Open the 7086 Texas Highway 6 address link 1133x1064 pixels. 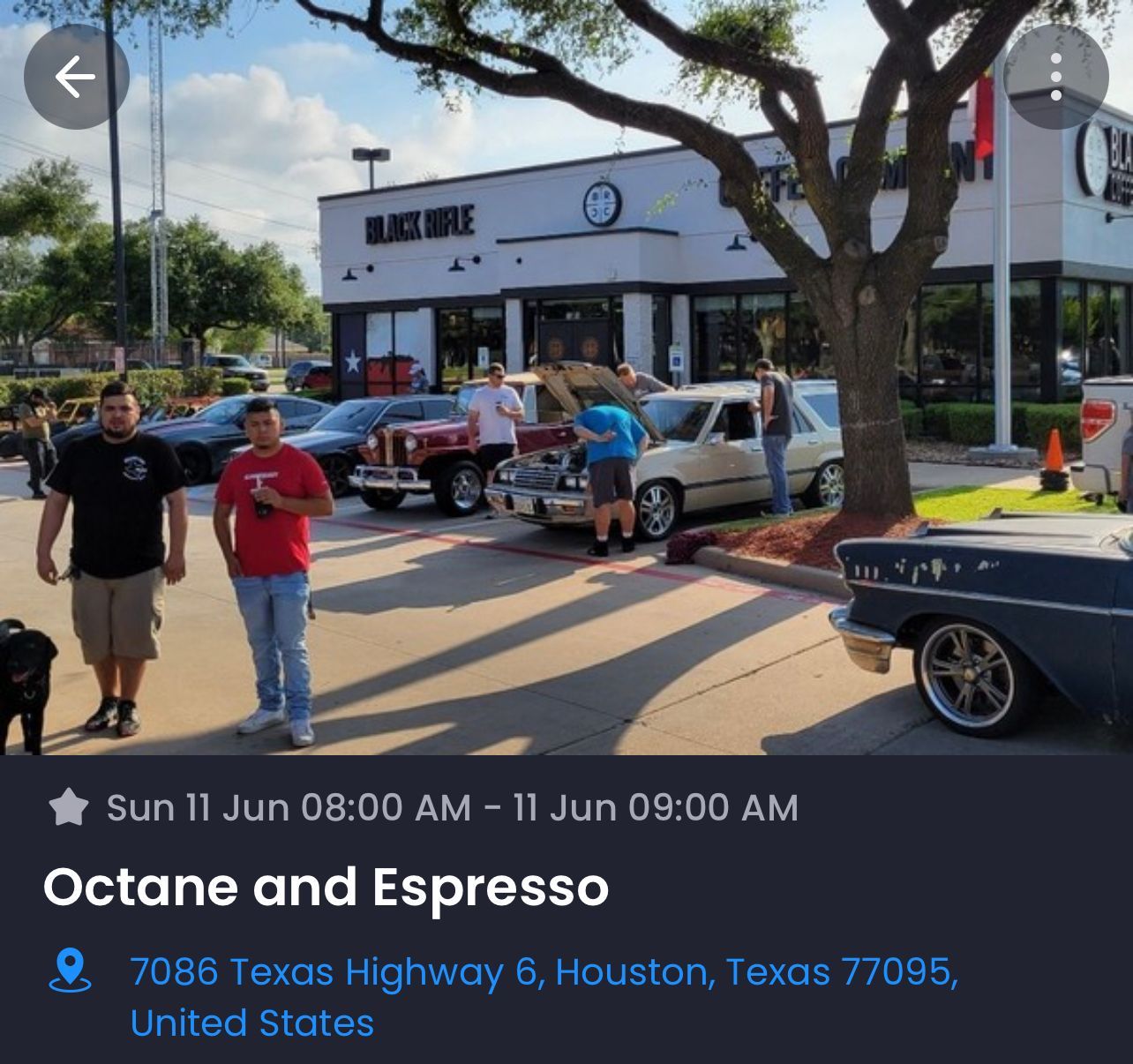(543, 972)
